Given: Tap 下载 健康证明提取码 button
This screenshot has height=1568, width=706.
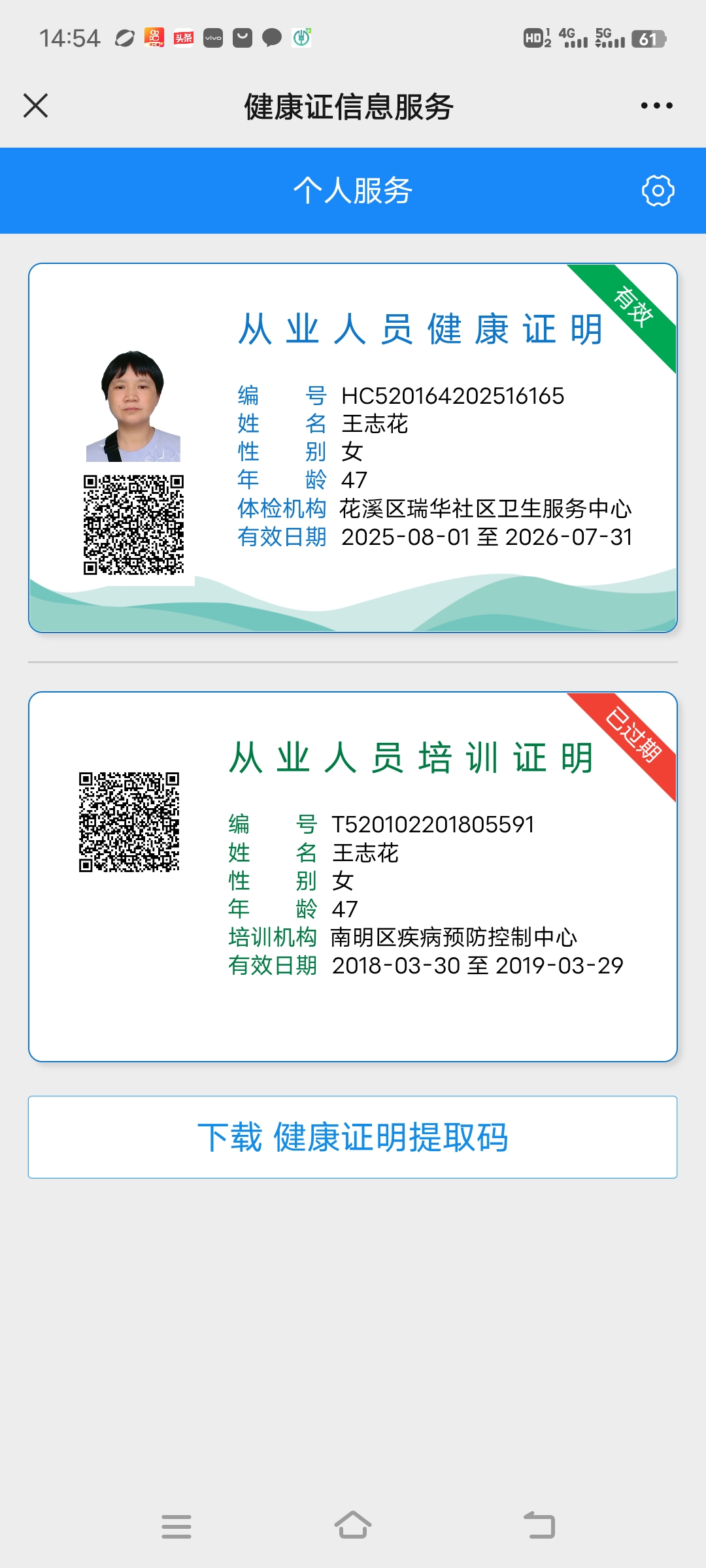Looking at the screenshot, I should pyautogui.click(x=353, y=1137).
